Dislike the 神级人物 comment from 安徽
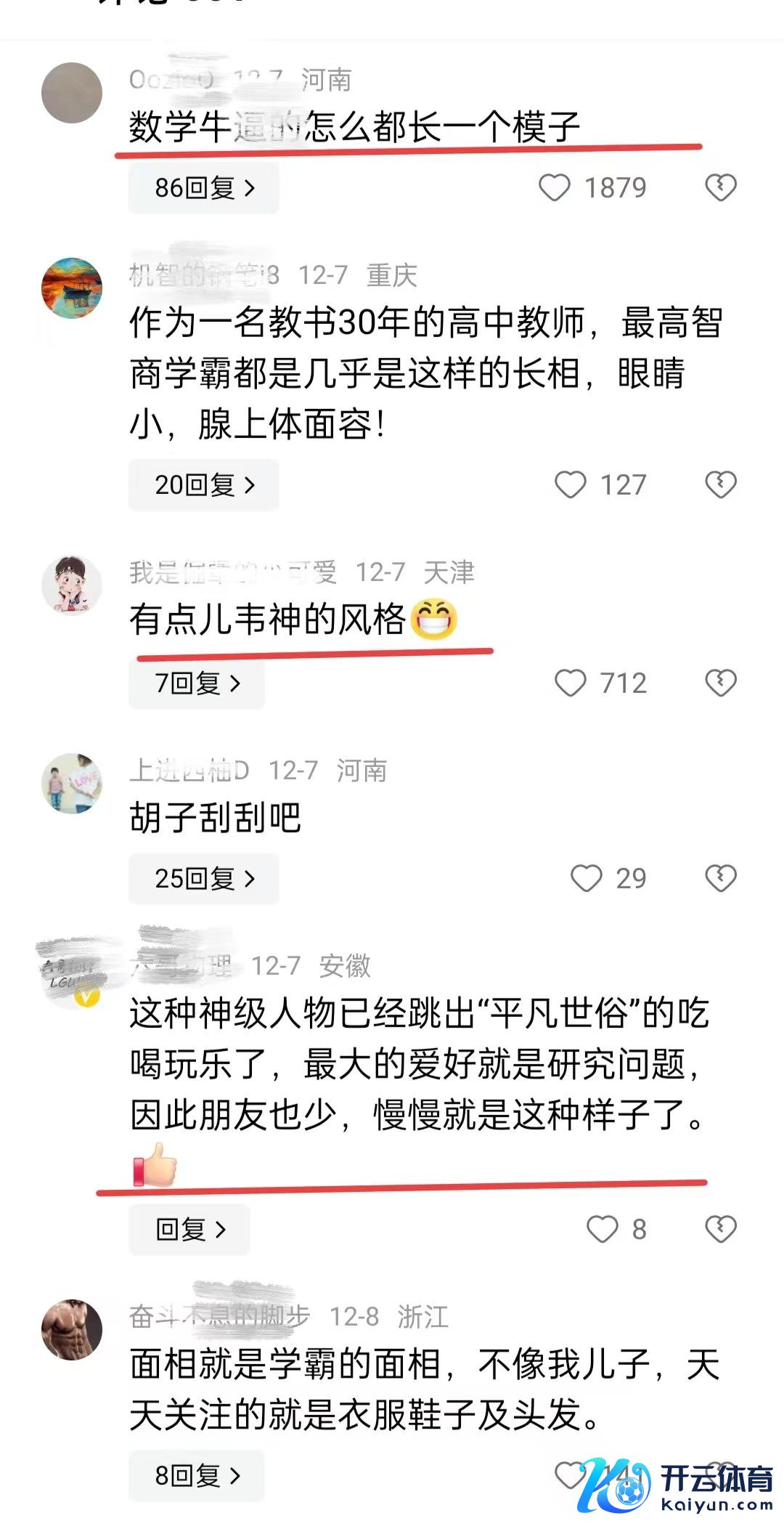 click(x=720, y=1230)
